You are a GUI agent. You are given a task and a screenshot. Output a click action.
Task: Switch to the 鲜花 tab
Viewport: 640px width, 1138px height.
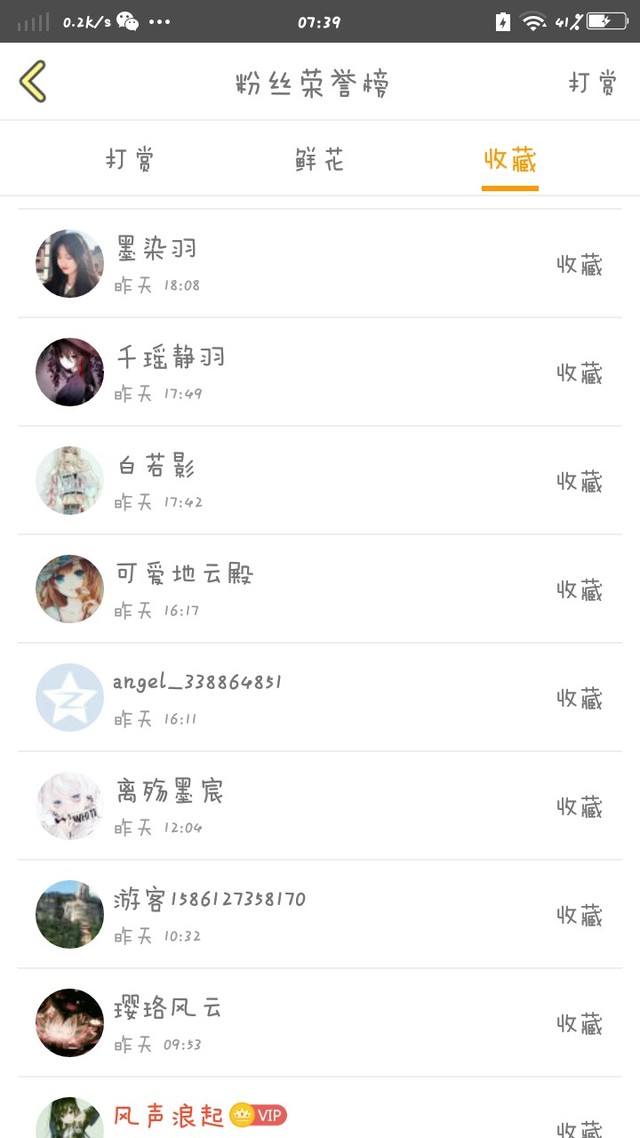(320, 159)
